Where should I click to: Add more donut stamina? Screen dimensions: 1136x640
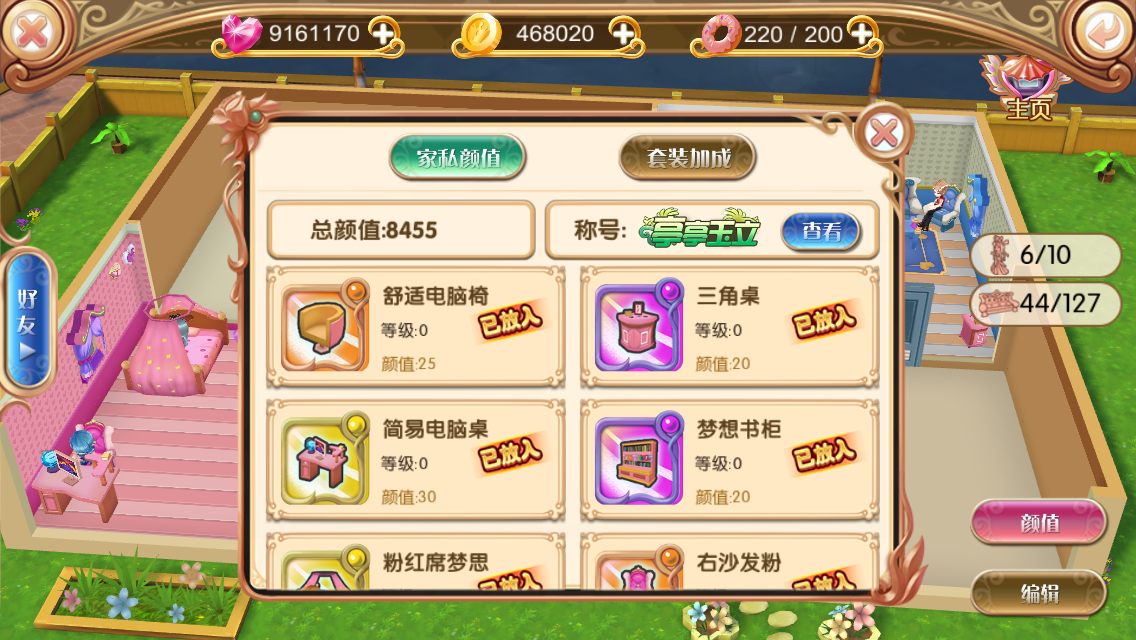[x=861, y=34]
